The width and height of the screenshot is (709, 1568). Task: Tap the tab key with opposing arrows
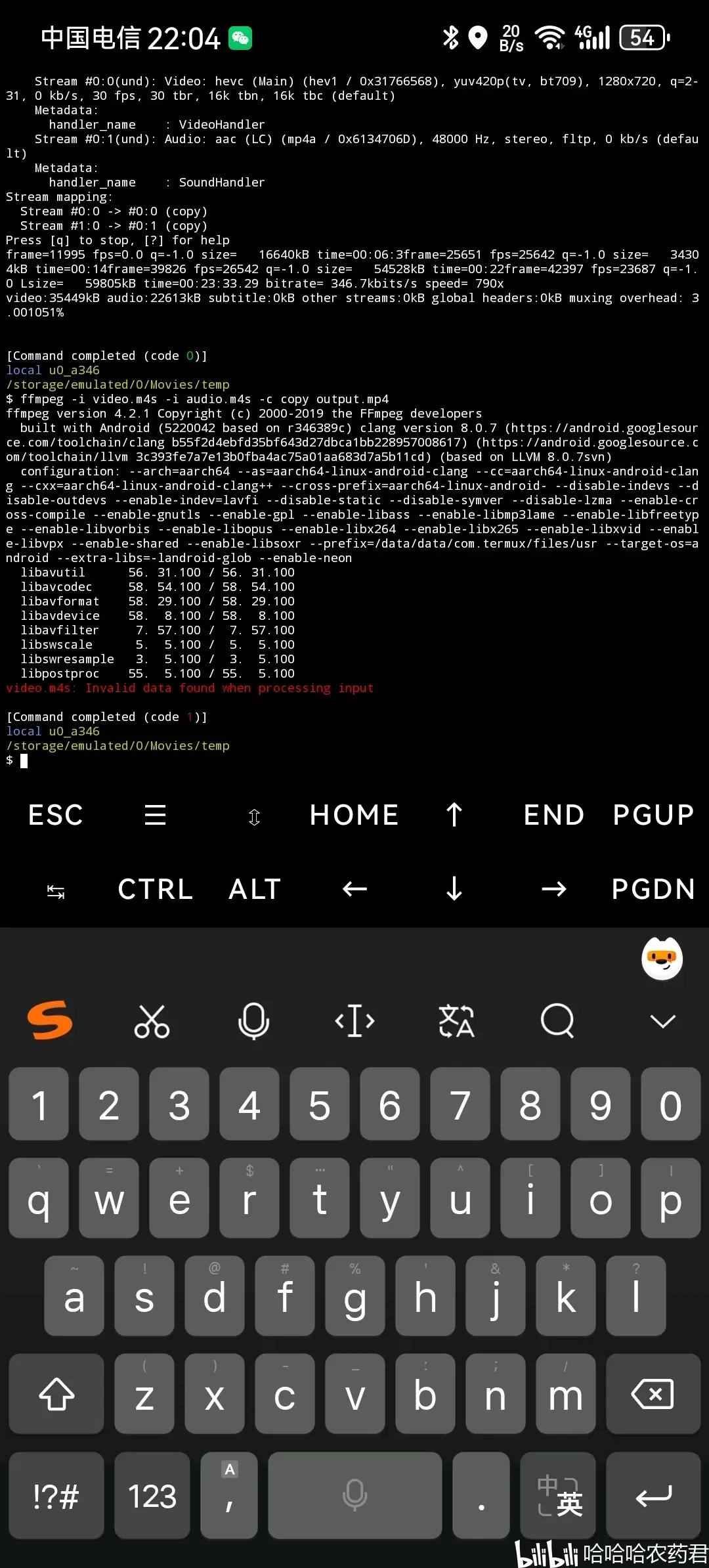coord(56,890)
